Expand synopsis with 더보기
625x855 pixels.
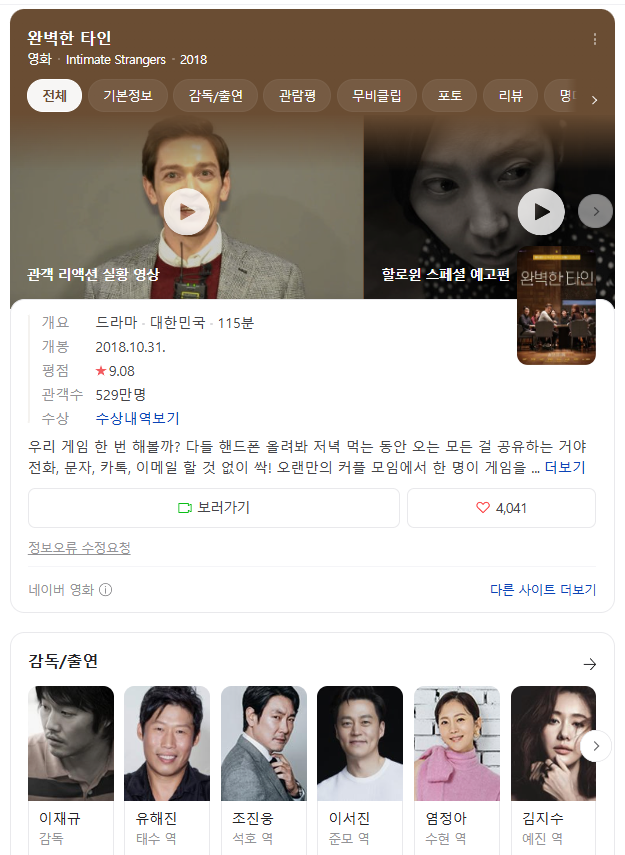565,467
